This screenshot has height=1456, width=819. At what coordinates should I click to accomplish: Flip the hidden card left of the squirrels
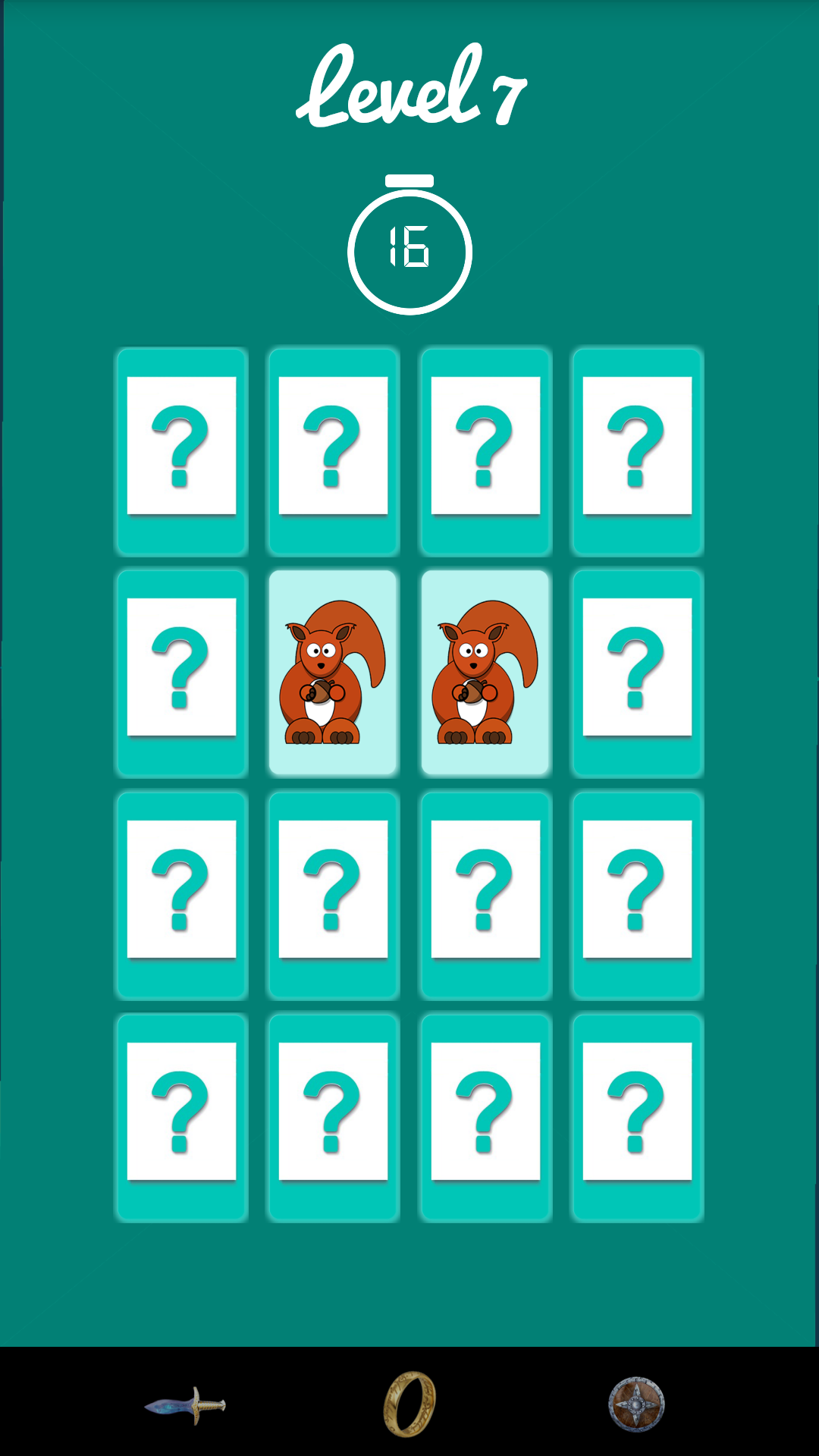[182, 673]
